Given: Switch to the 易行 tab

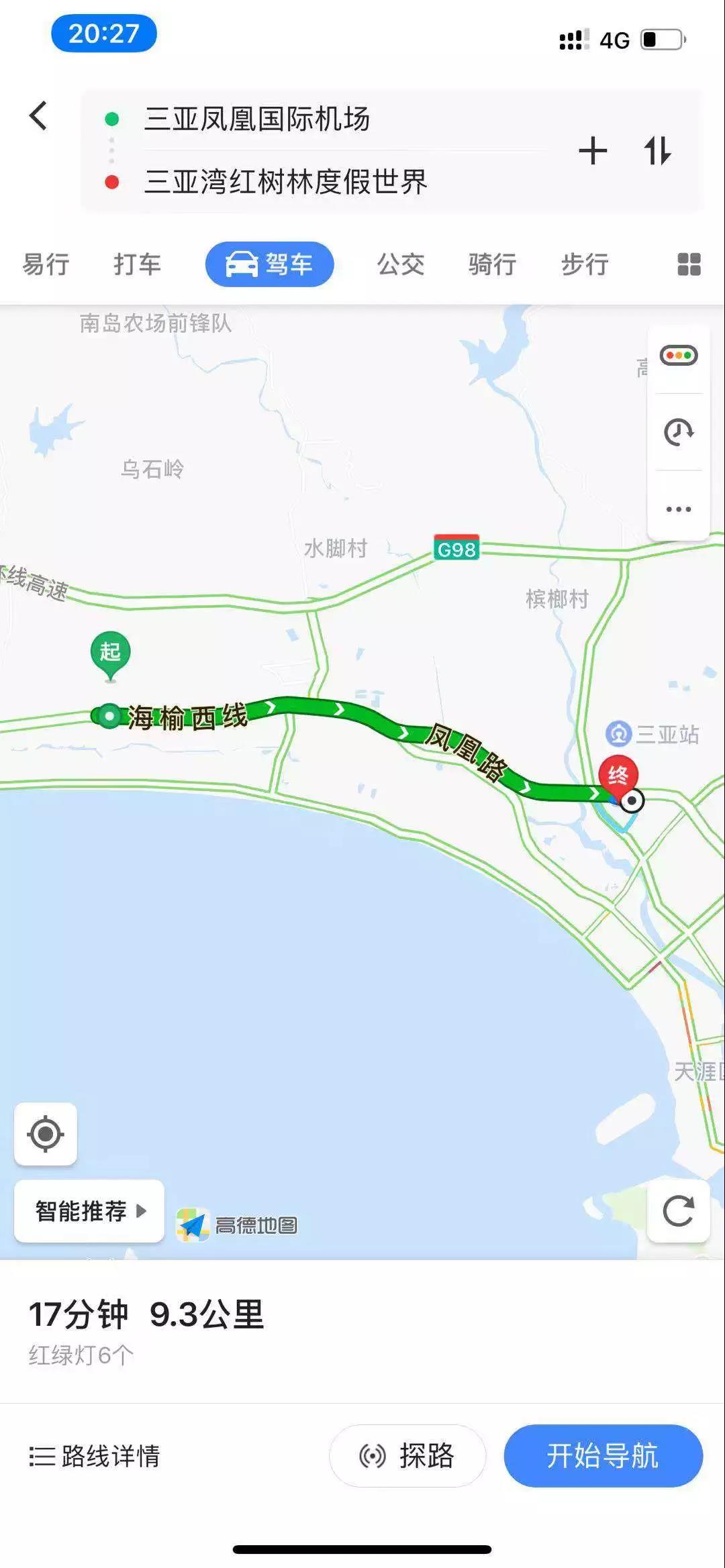Looking at the screenshot, I should [46, 264].
